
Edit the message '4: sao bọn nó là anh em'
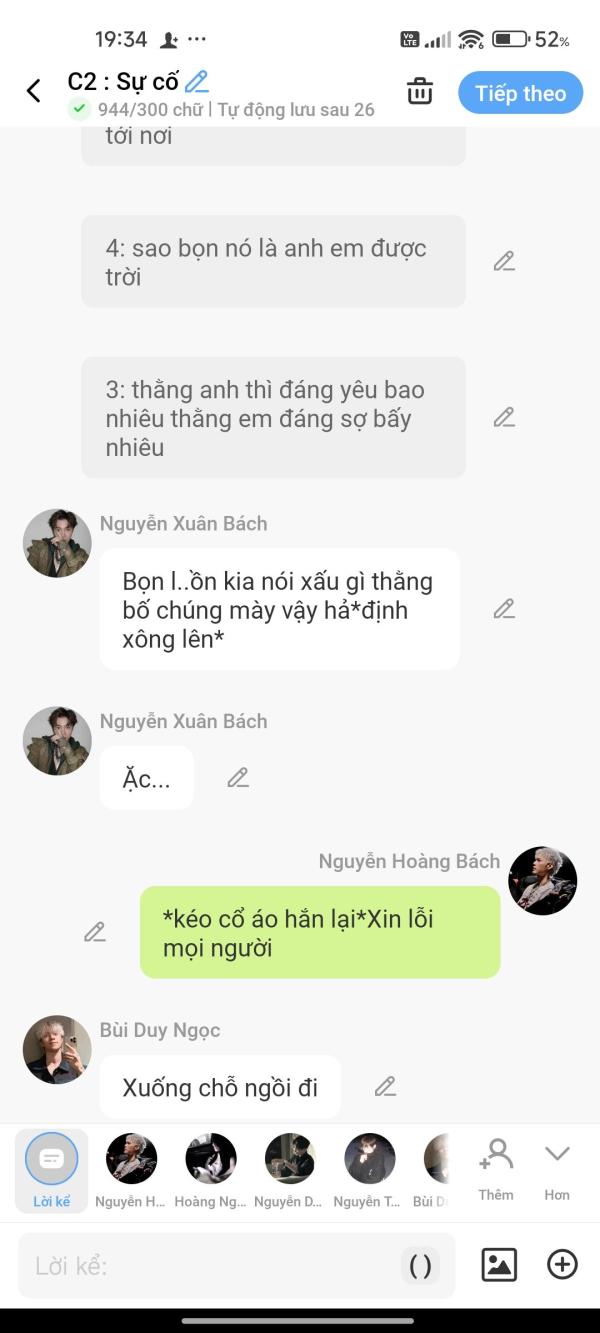[504, 262]
